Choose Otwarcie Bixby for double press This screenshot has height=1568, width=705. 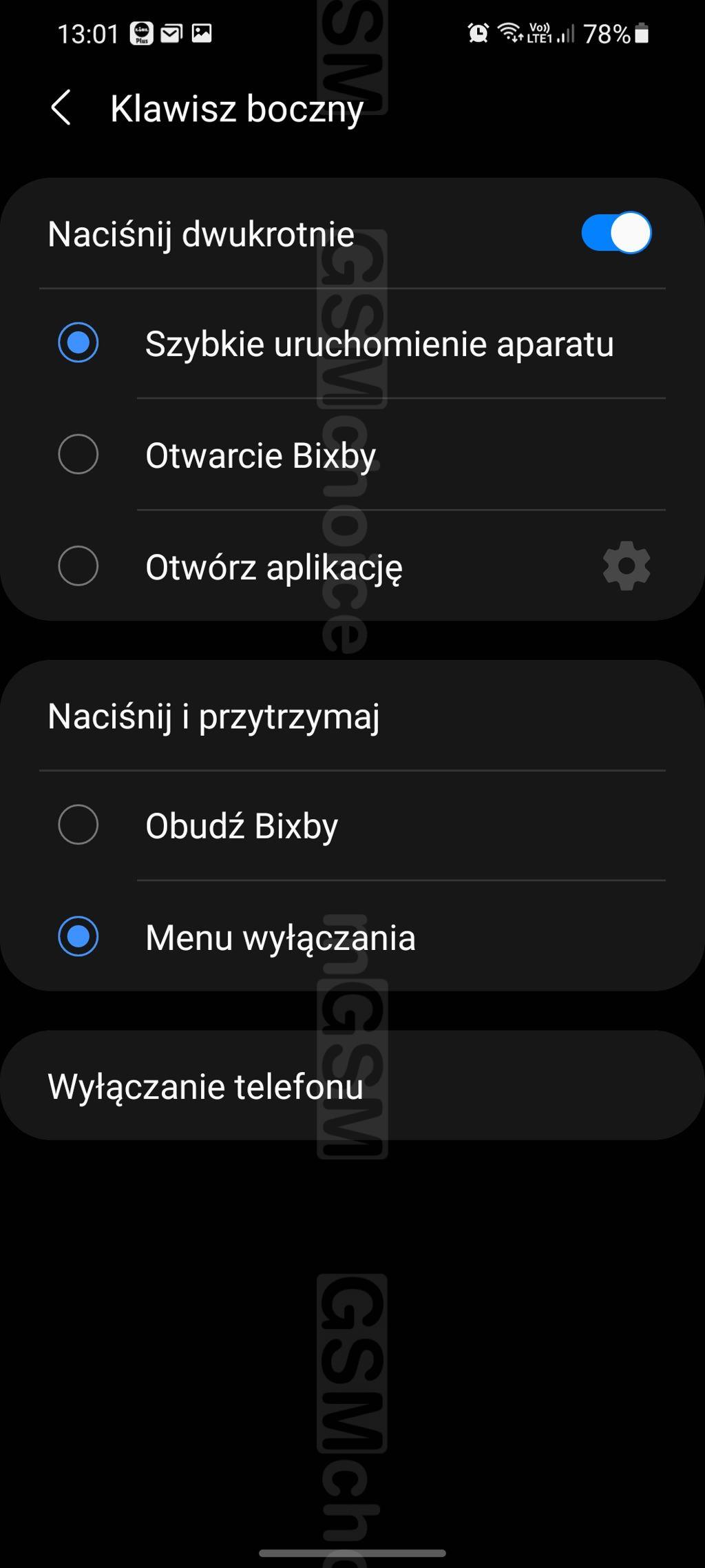tap(352, 455)
